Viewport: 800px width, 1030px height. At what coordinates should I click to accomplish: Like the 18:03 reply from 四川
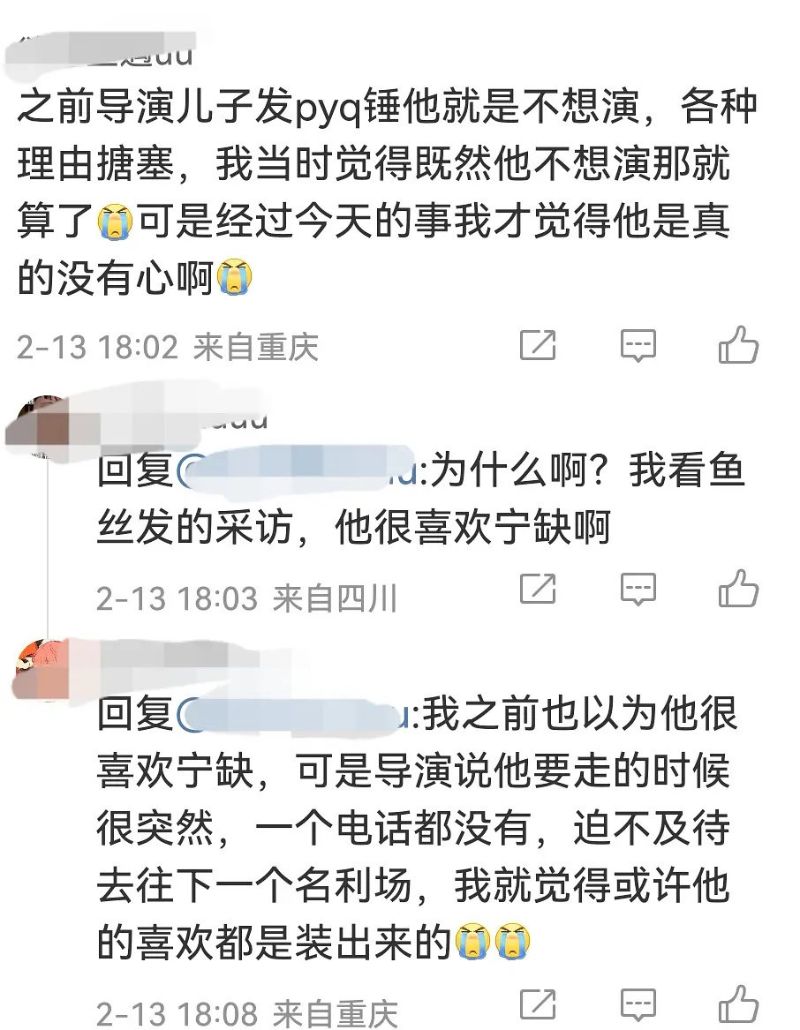739,589
